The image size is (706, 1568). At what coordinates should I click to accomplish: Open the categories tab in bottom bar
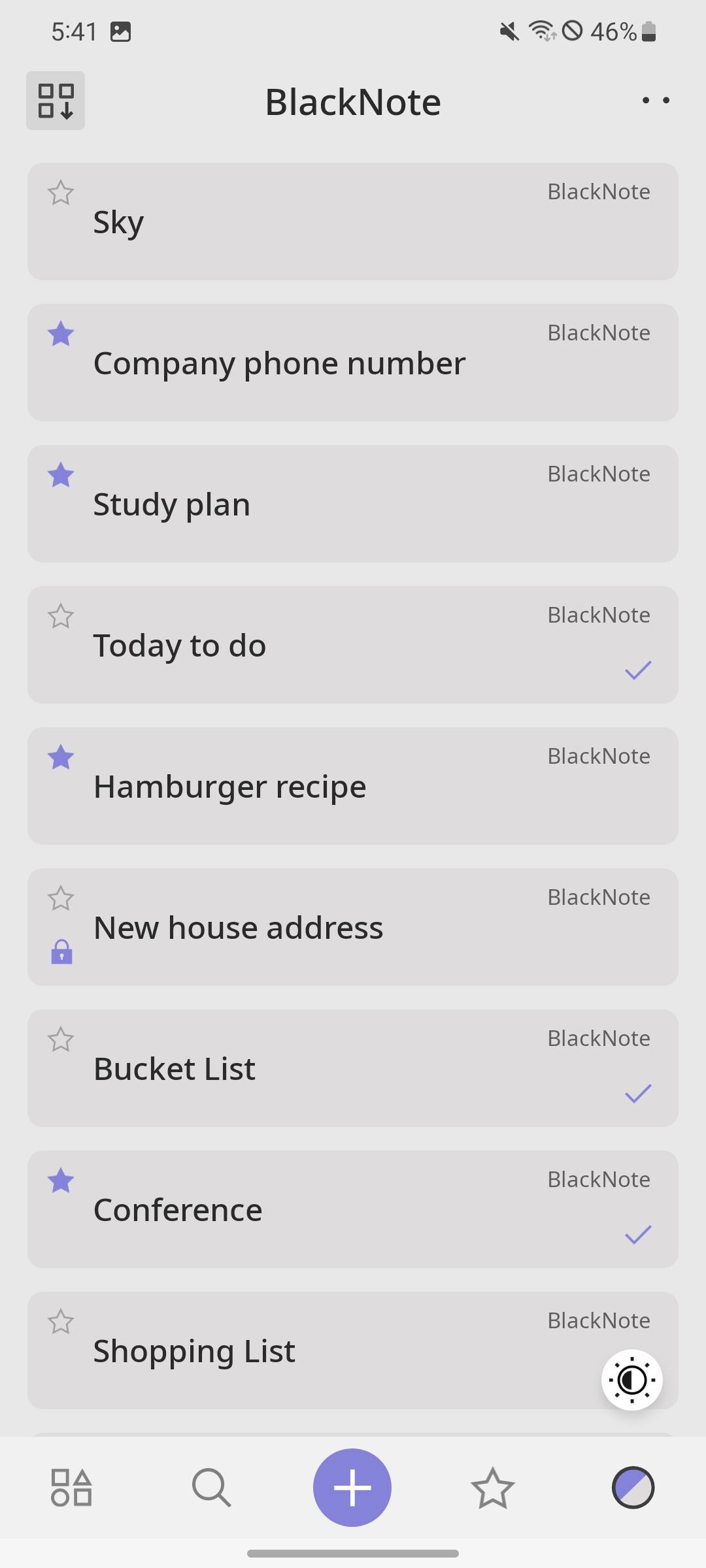(71, 1488)
